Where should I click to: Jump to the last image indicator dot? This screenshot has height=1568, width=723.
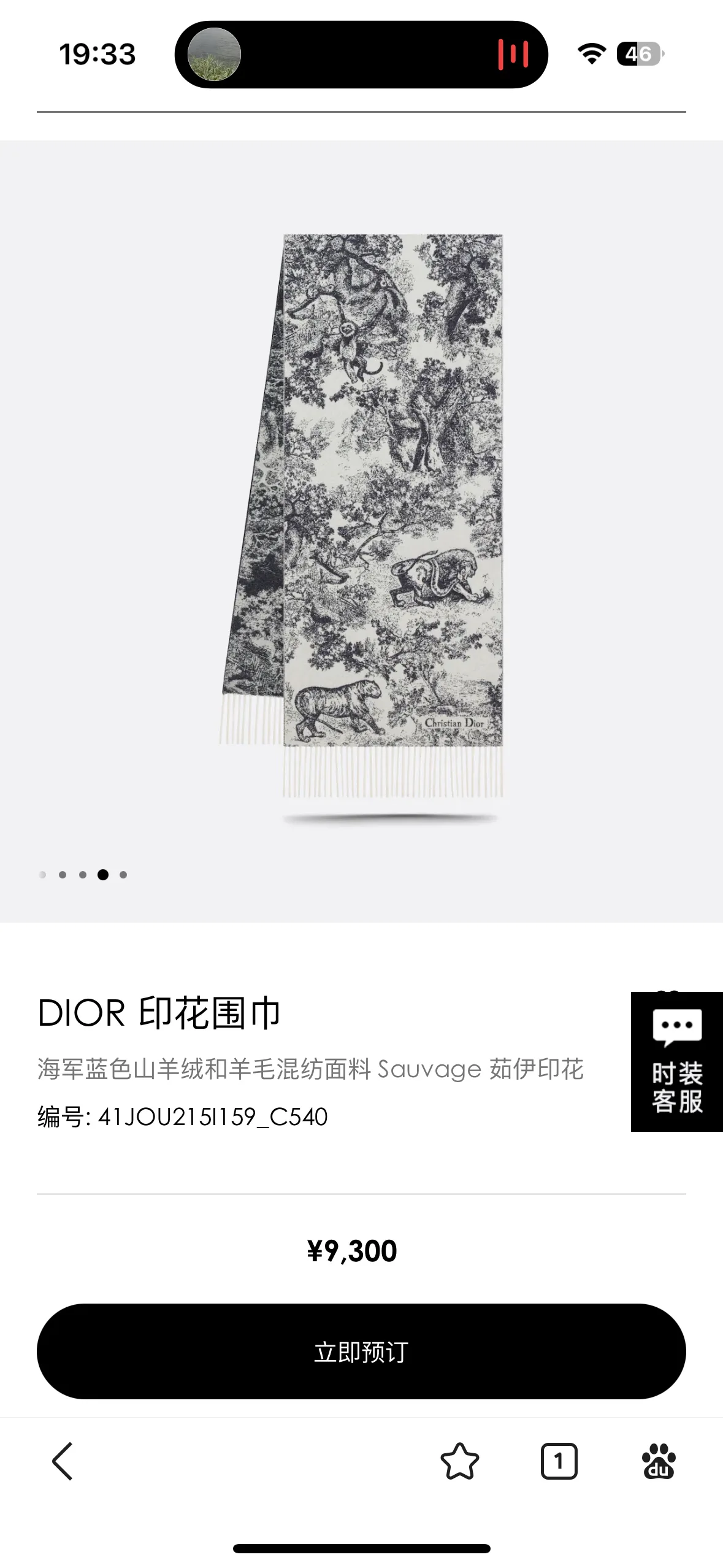123,875
